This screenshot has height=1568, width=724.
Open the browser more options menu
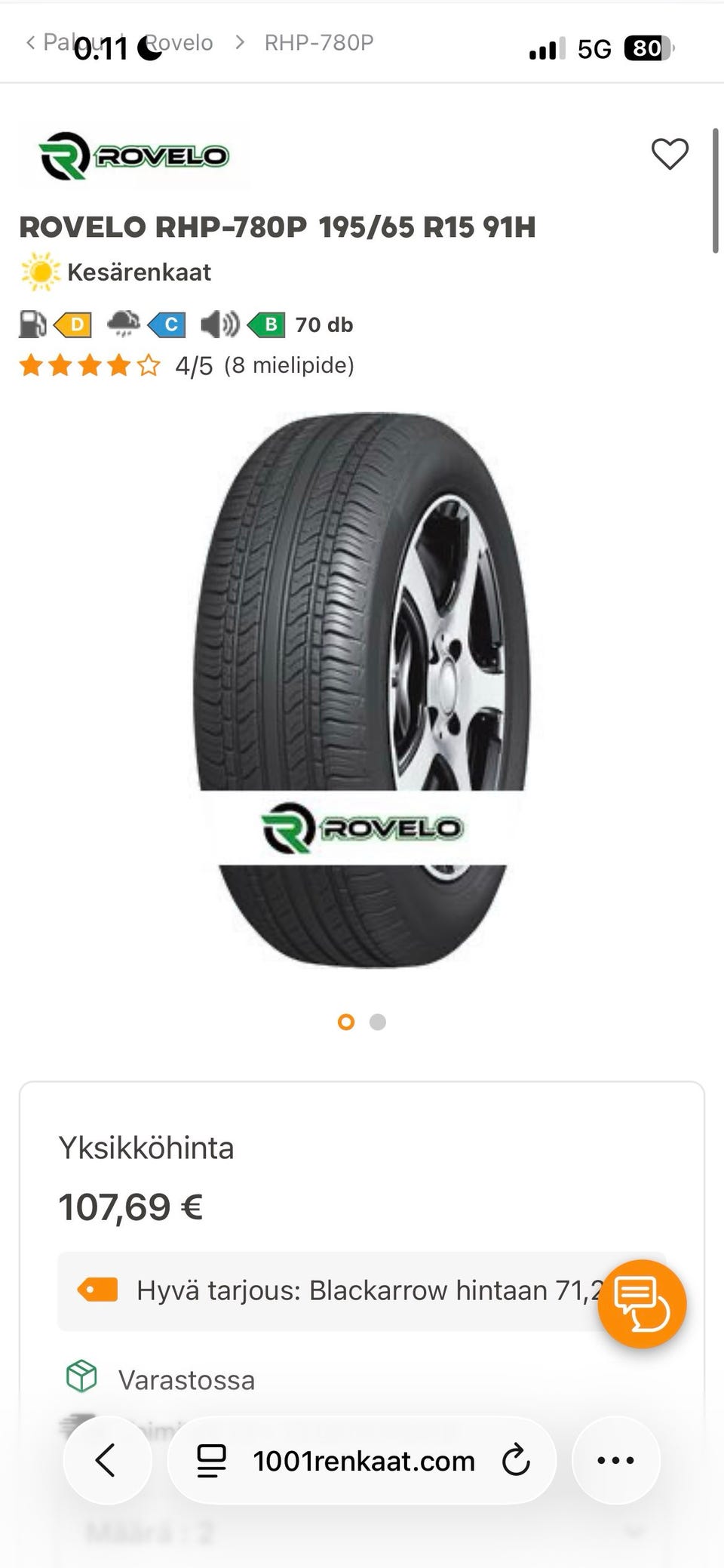(x=616, y=1460)
